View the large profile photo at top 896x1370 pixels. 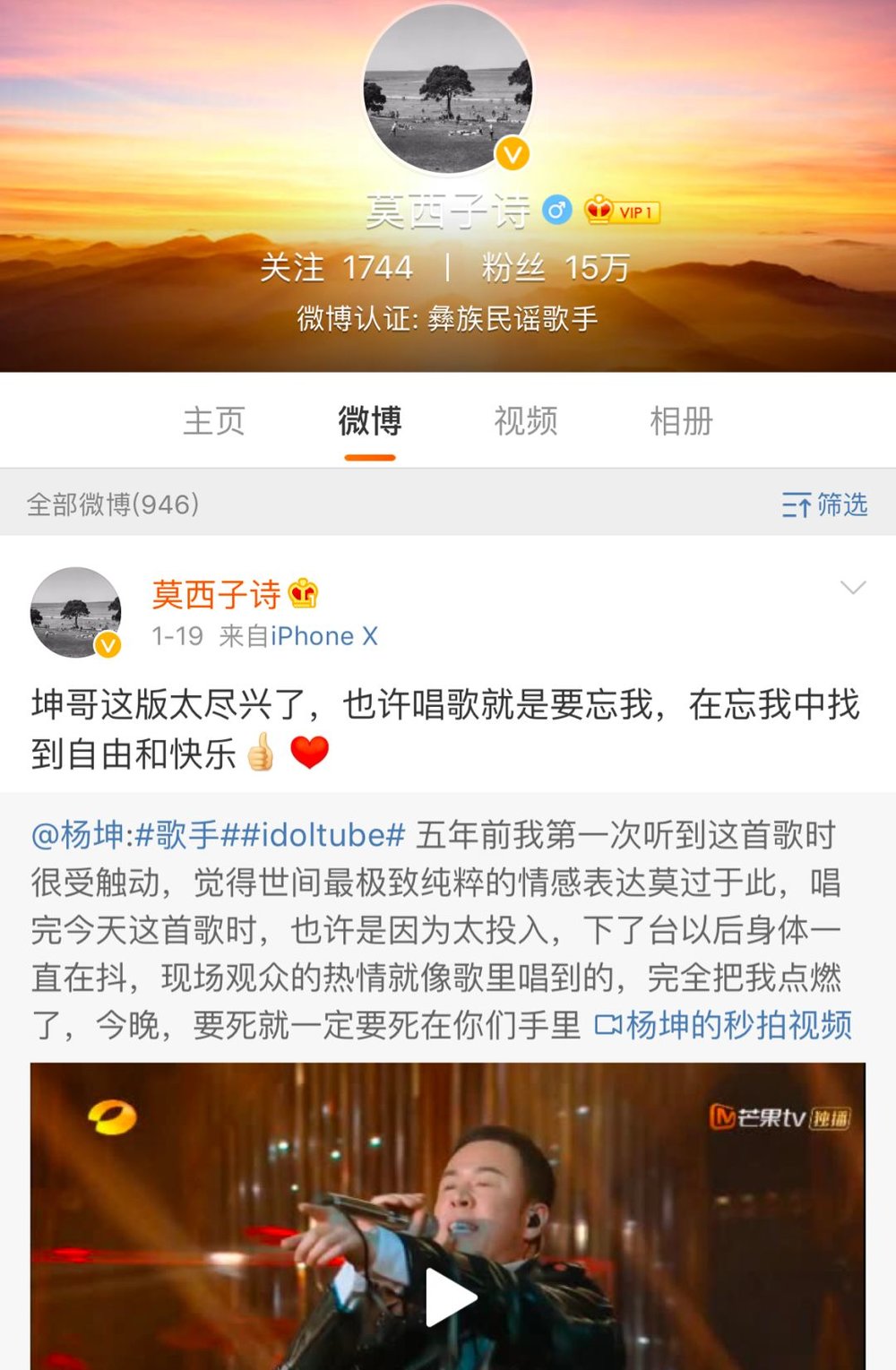pos(447,88)
